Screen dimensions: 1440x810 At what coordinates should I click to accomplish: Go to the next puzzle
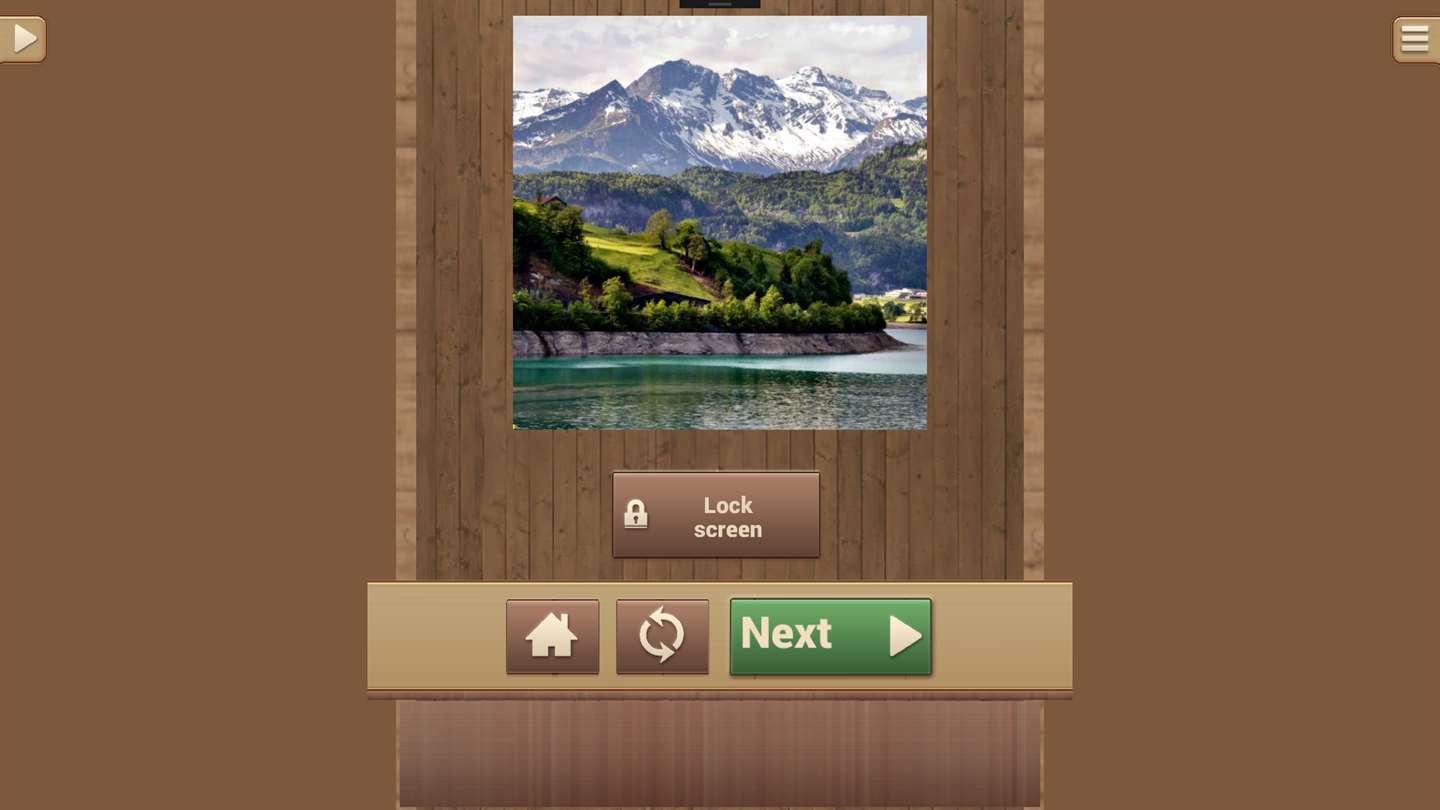830,636
